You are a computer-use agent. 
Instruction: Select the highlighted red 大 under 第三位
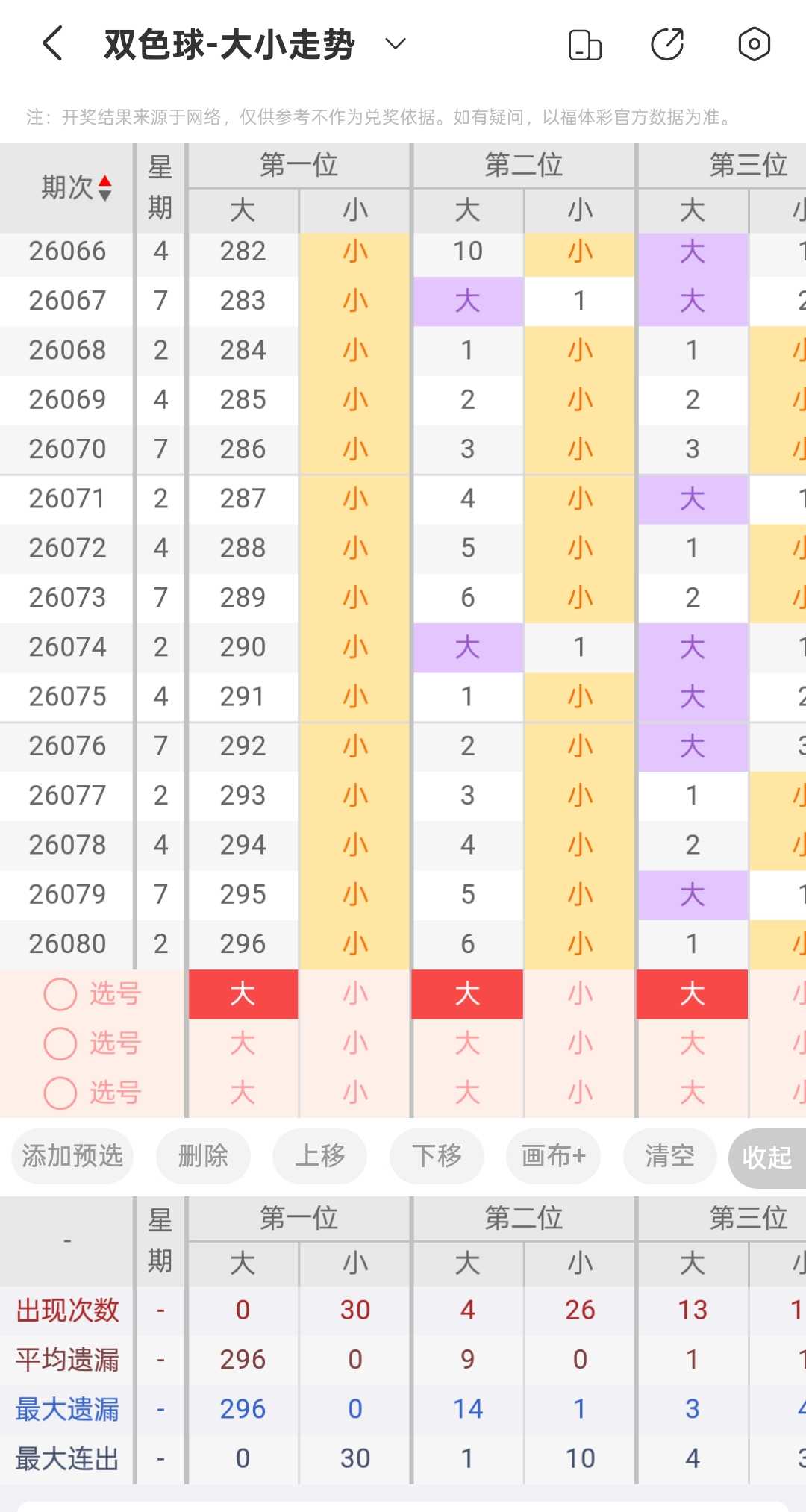pos(693,994)
